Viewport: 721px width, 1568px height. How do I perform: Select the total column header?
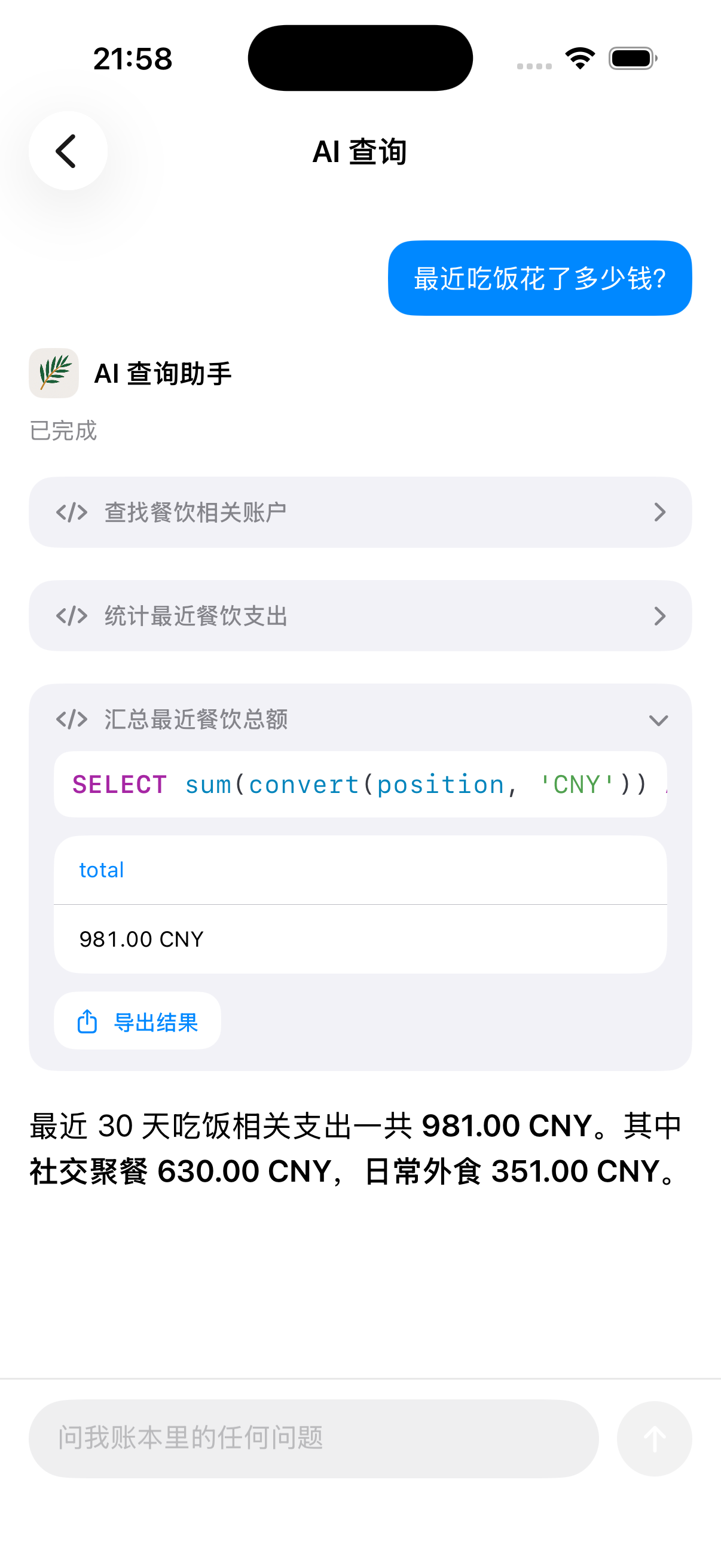point(101,870)
